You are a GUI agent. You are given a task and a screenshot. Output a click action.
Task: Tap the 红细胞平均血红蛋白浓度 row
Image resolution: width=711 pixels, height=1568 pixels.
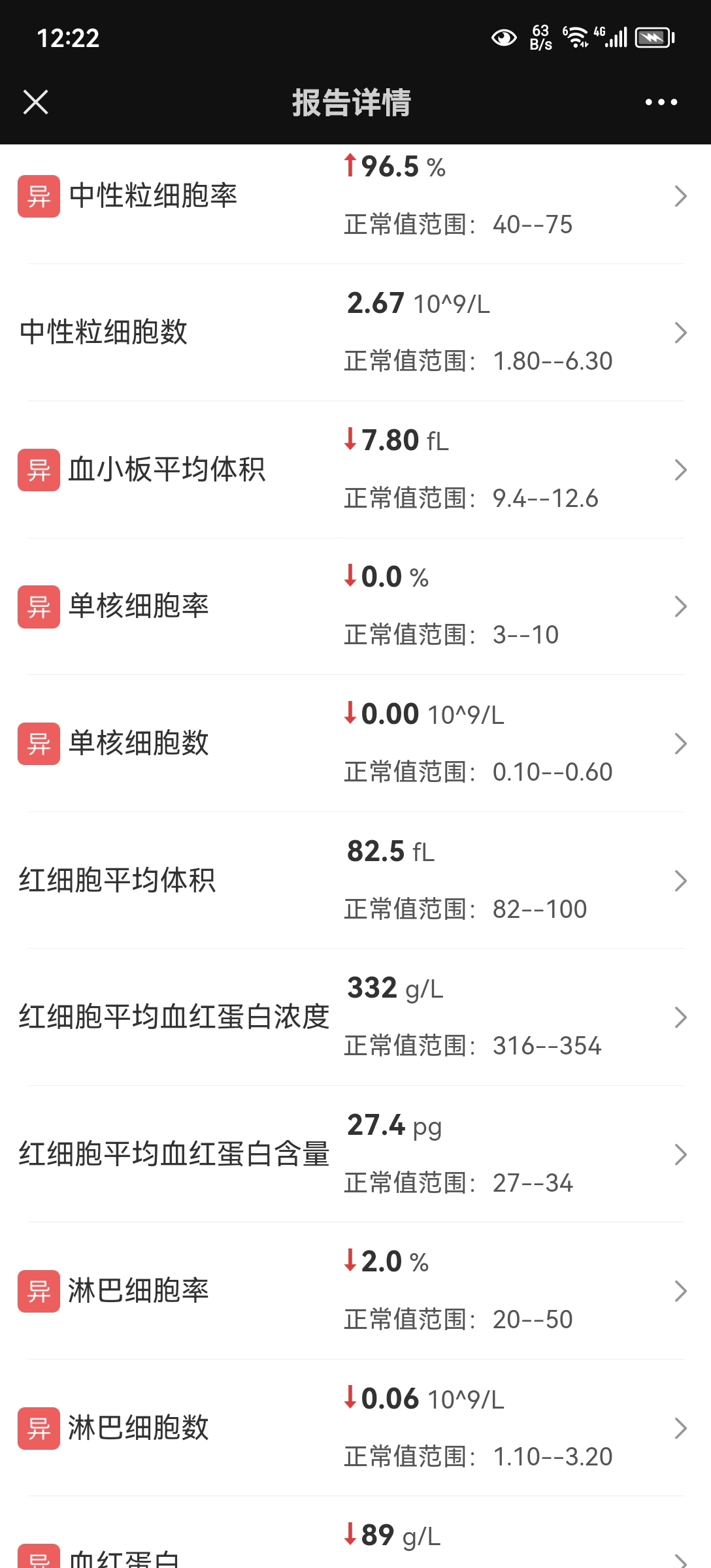(353, 1017)
